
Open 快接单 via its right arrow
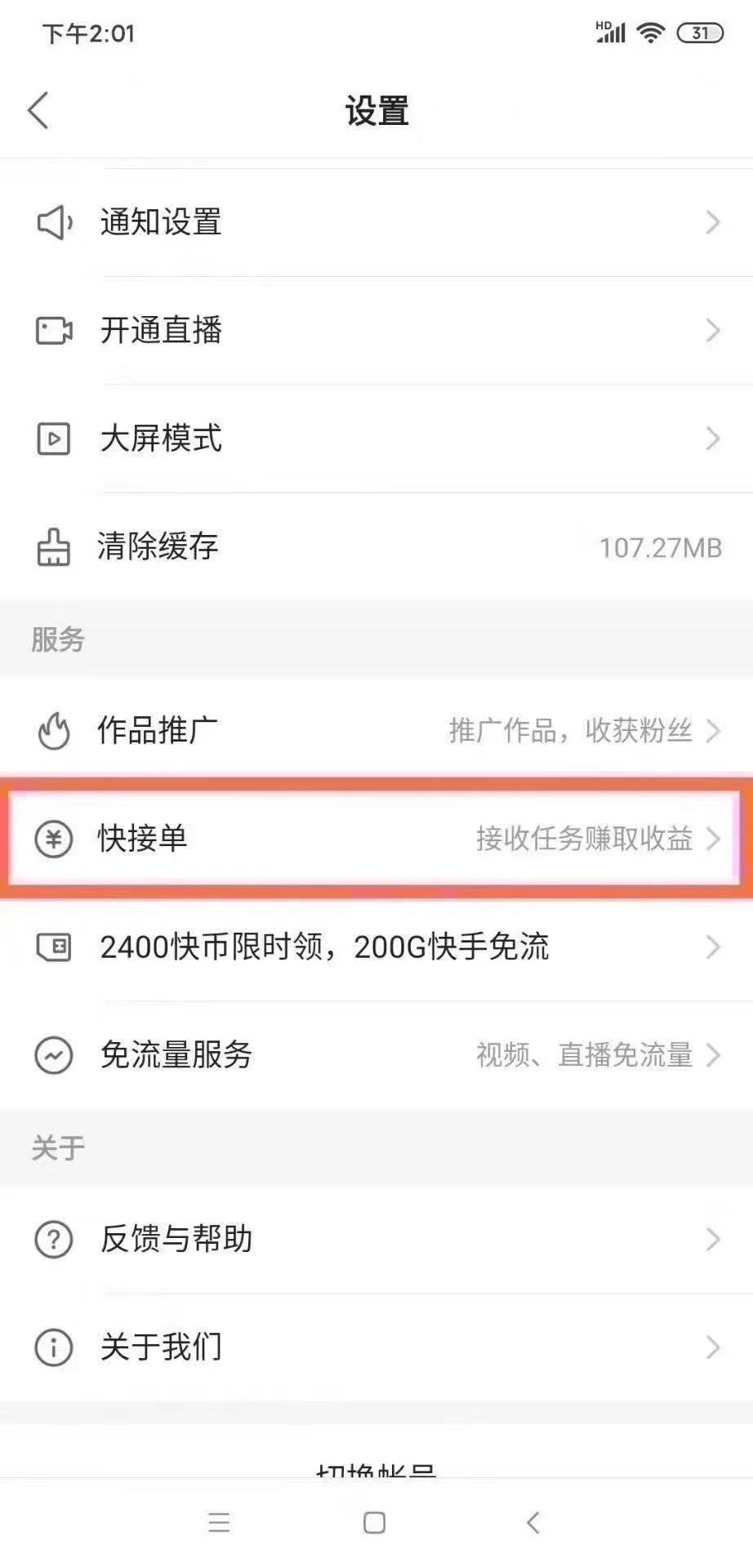pyautogui.click(x=712, y=840)
